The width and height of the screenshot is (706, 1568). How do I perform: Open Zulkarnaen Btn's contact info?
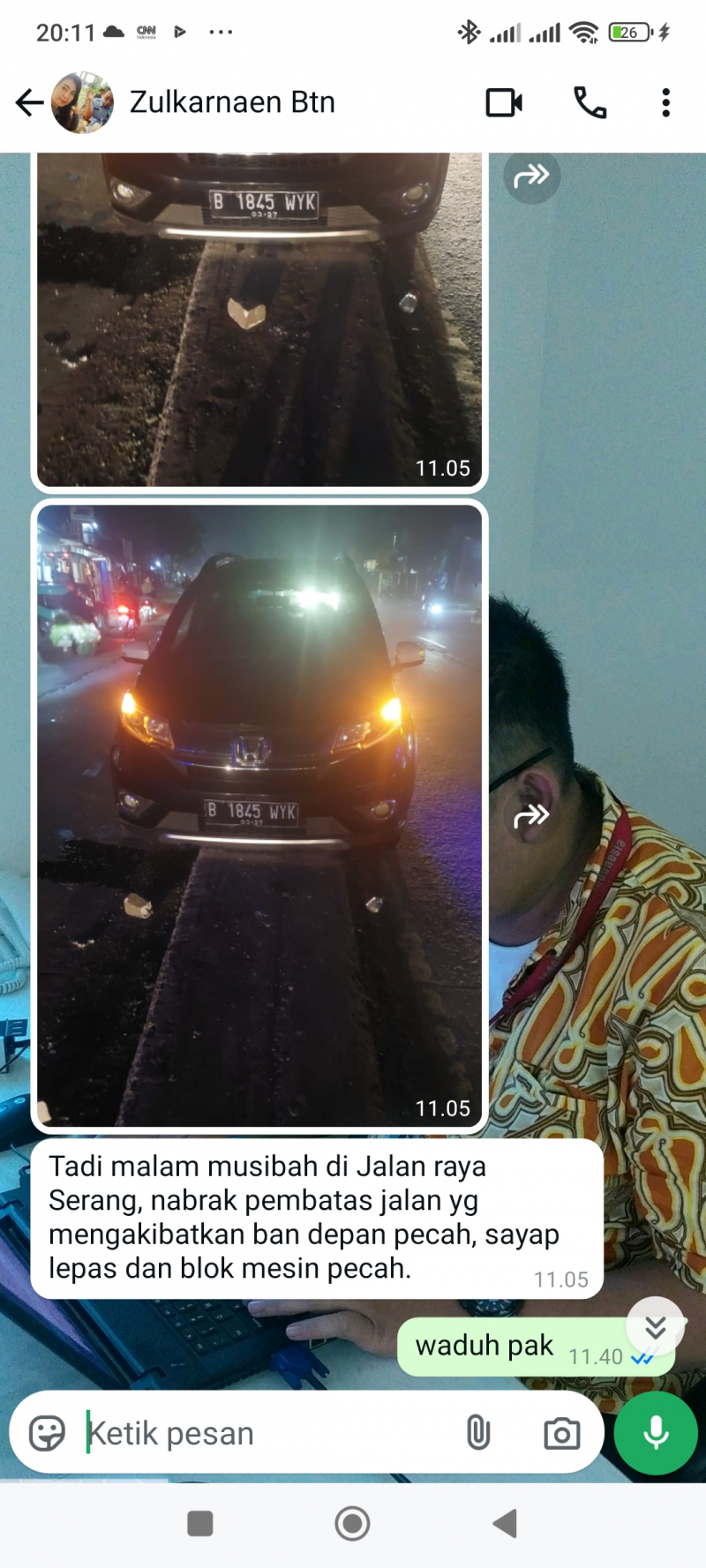tap(232, 102)
